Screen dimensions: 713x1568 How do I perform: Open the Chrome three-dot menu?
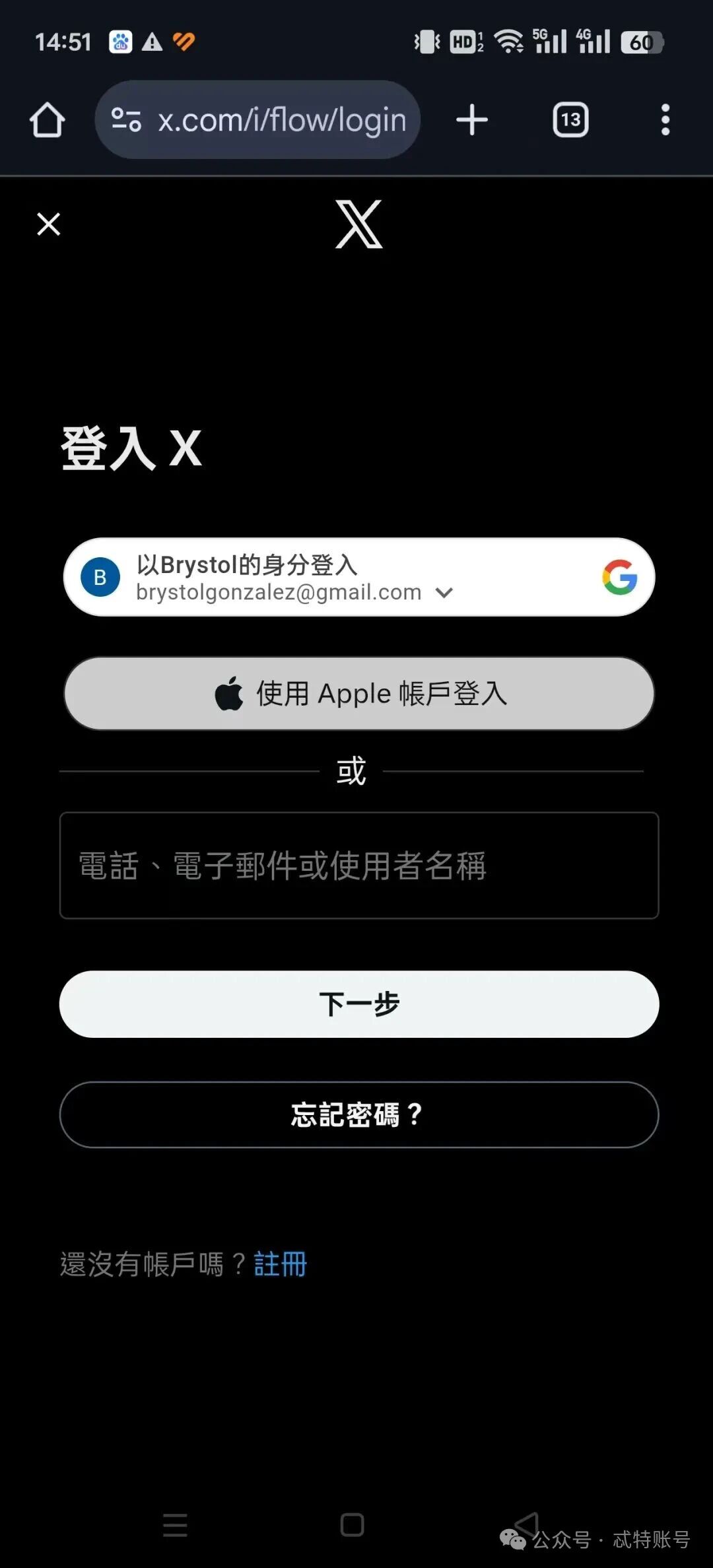[665, 119]
